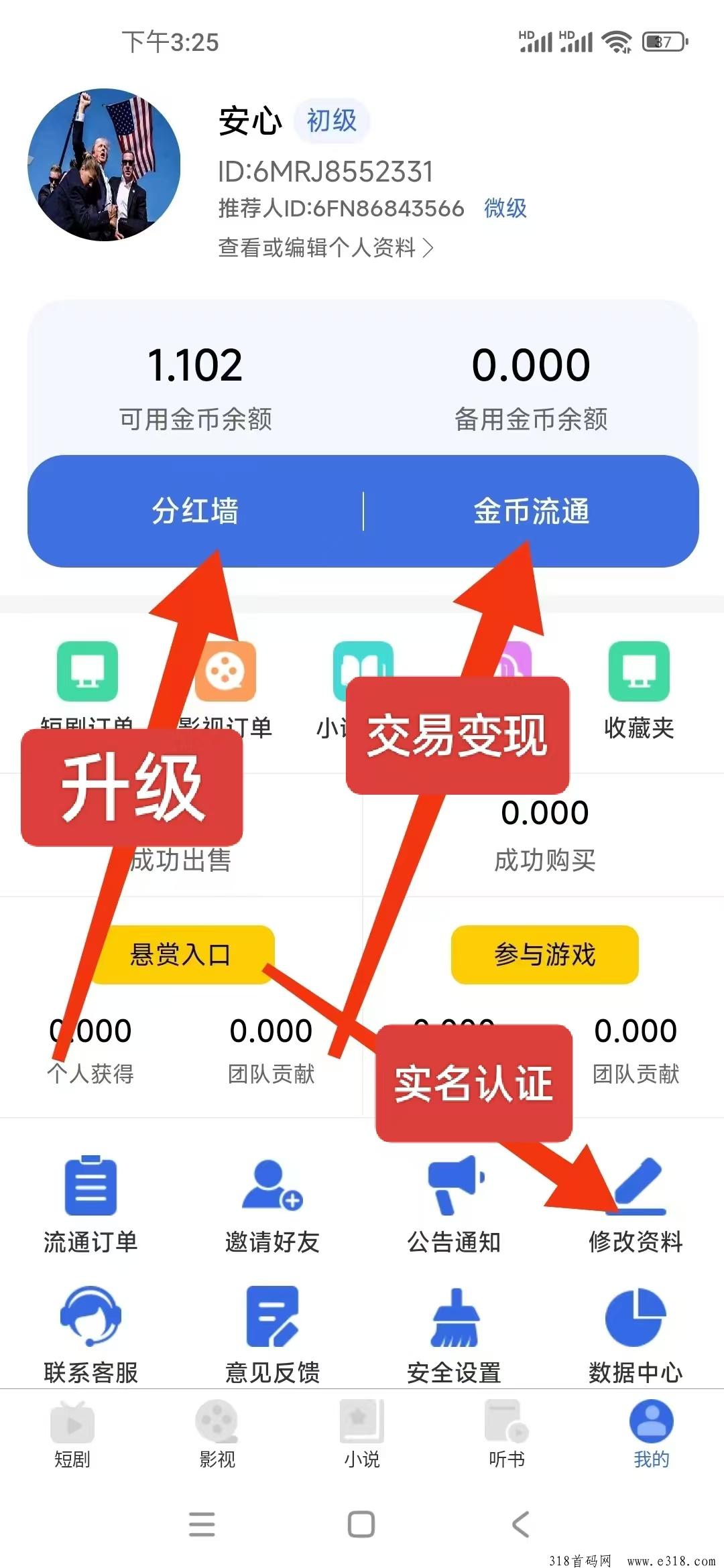Image resolution: width=724 pixels, height=1568 pixels.
Task: Open 金币流通 section
Action: (532, 511)
